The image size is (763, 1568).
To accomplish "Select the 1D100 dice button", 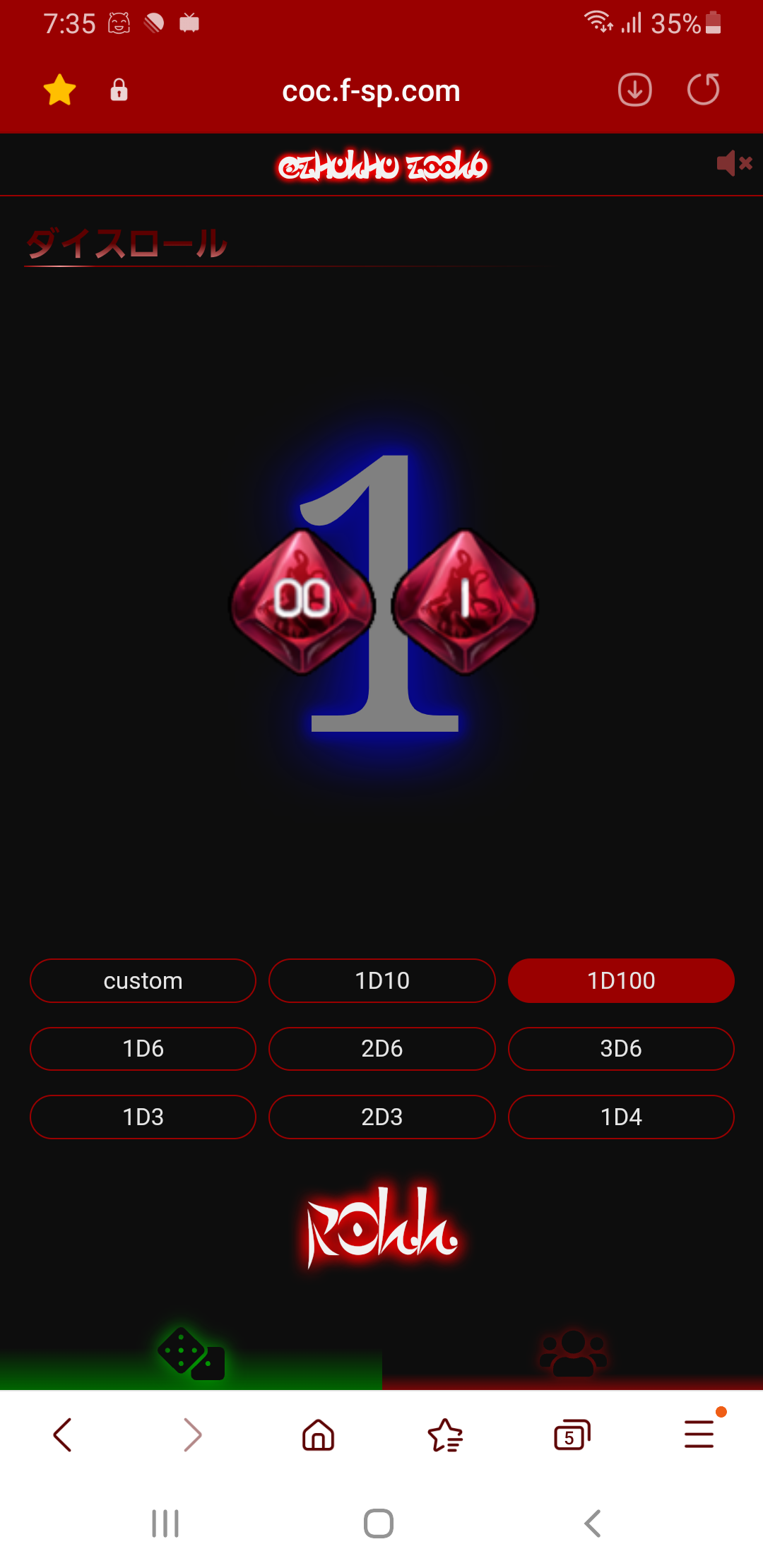I will coord(621,980).
